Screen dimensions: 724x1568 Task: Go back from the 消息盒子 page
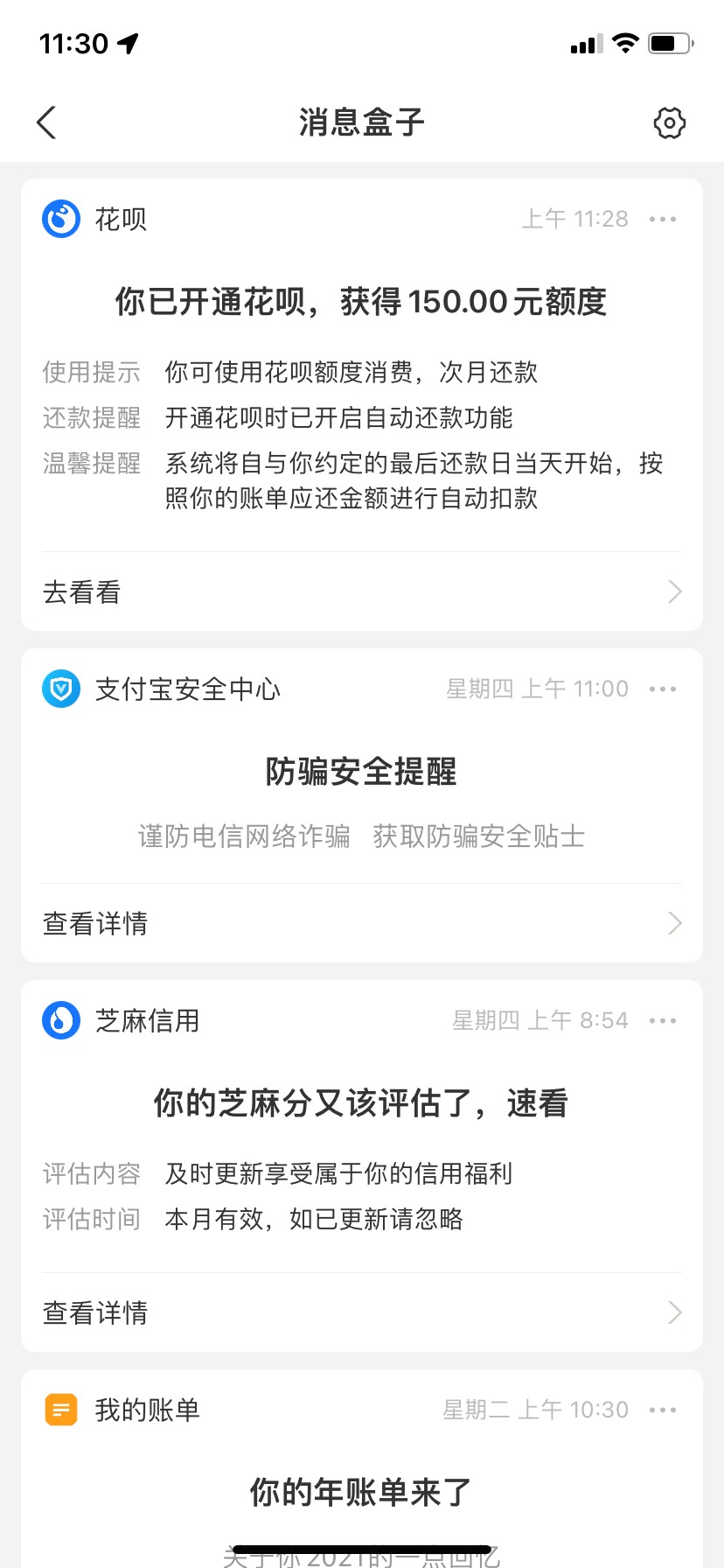(46, 122)
